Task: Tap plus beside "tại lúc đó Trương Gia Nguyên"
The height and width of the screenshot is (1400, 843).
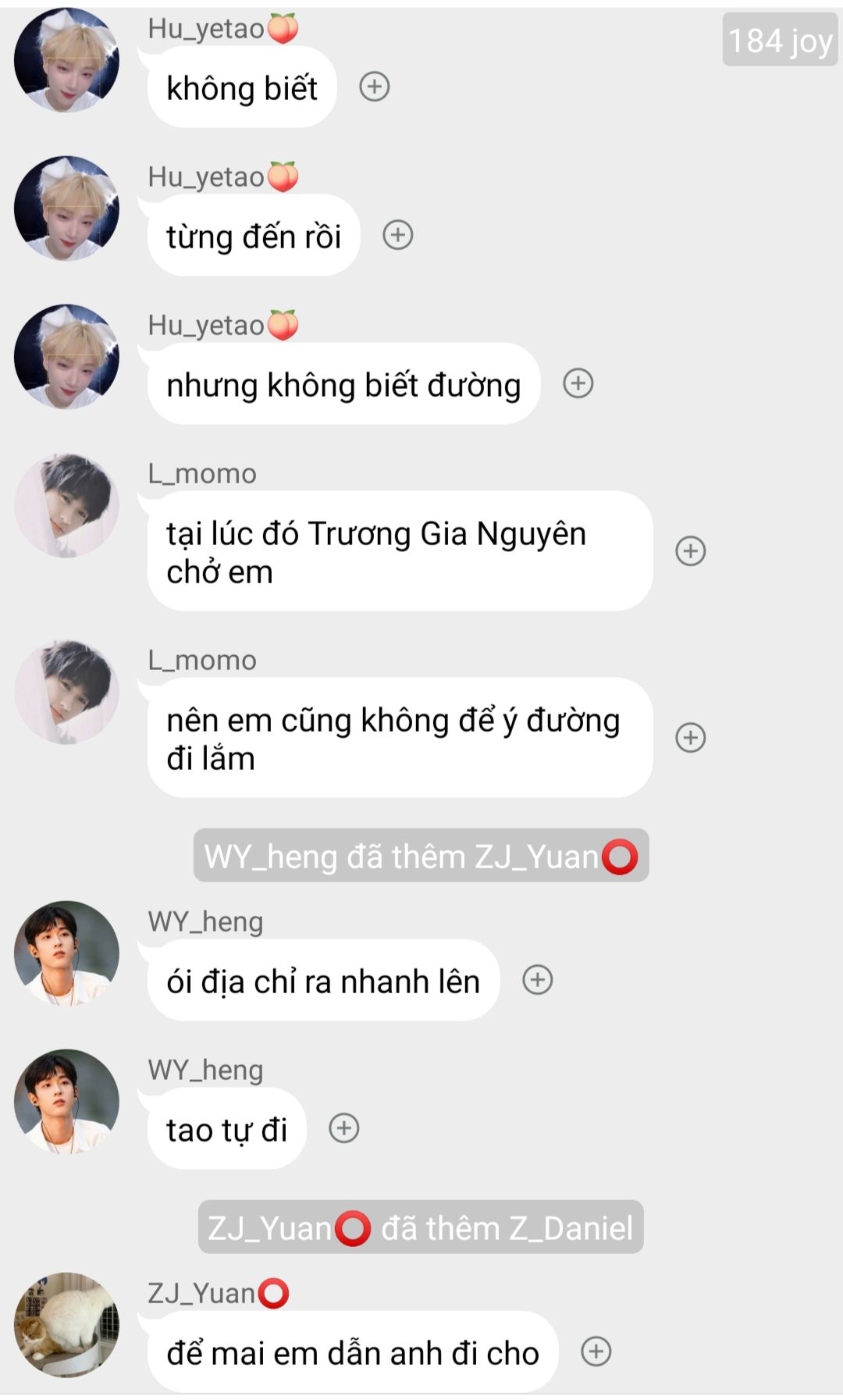Action: coord(691,551)
